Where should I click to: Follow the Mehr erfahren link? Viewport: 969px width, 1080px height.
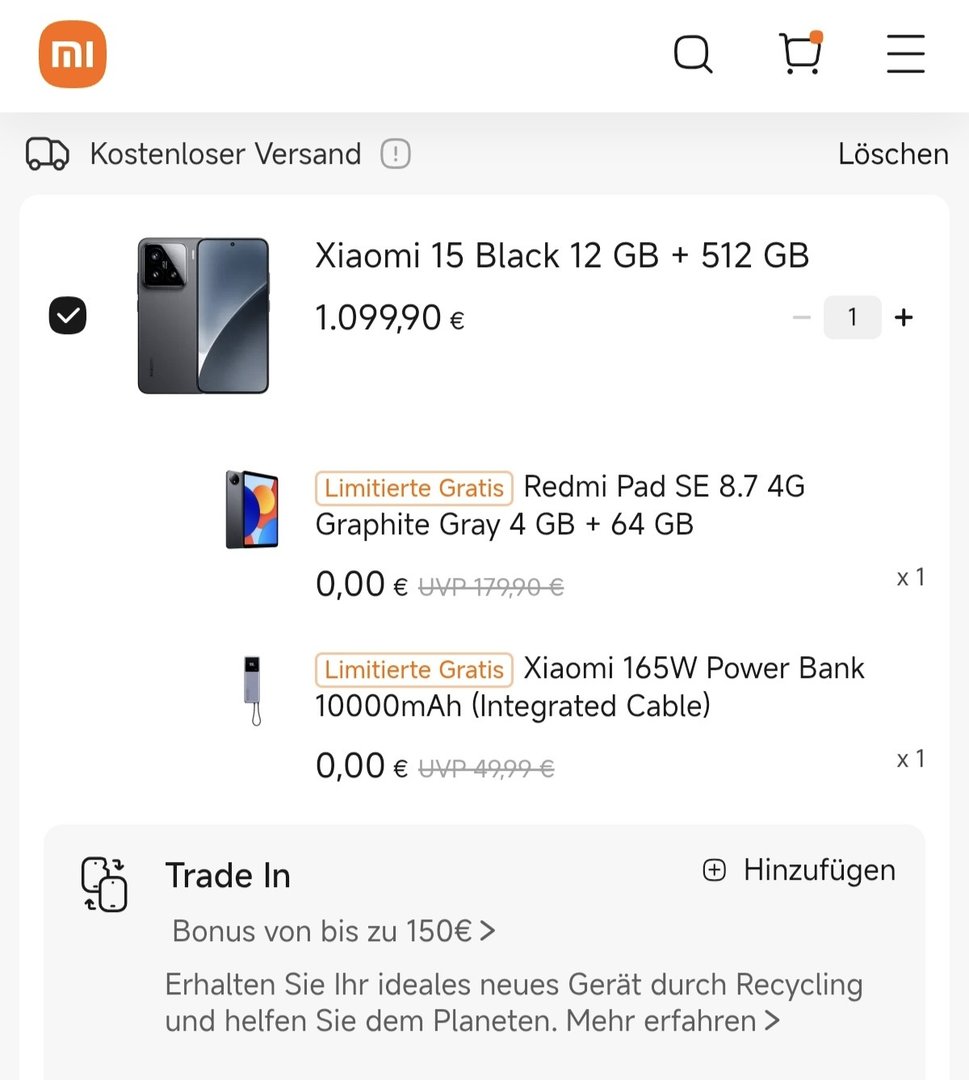pos(672,1021)
